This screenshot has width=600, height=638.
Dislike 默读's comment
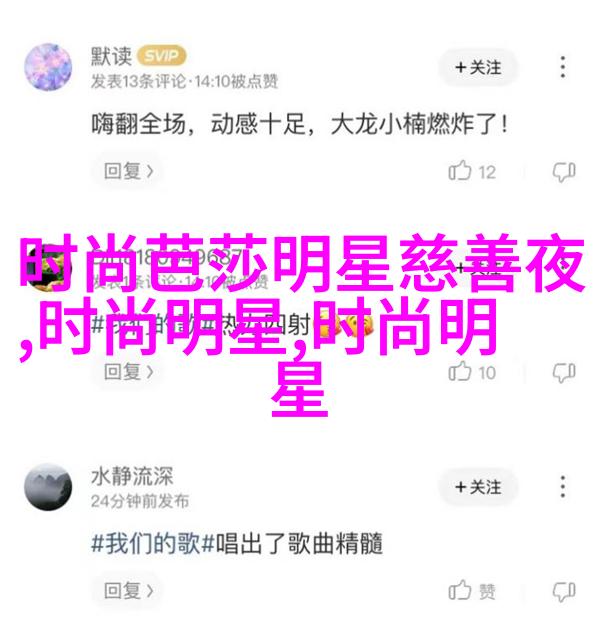point(563,172)
